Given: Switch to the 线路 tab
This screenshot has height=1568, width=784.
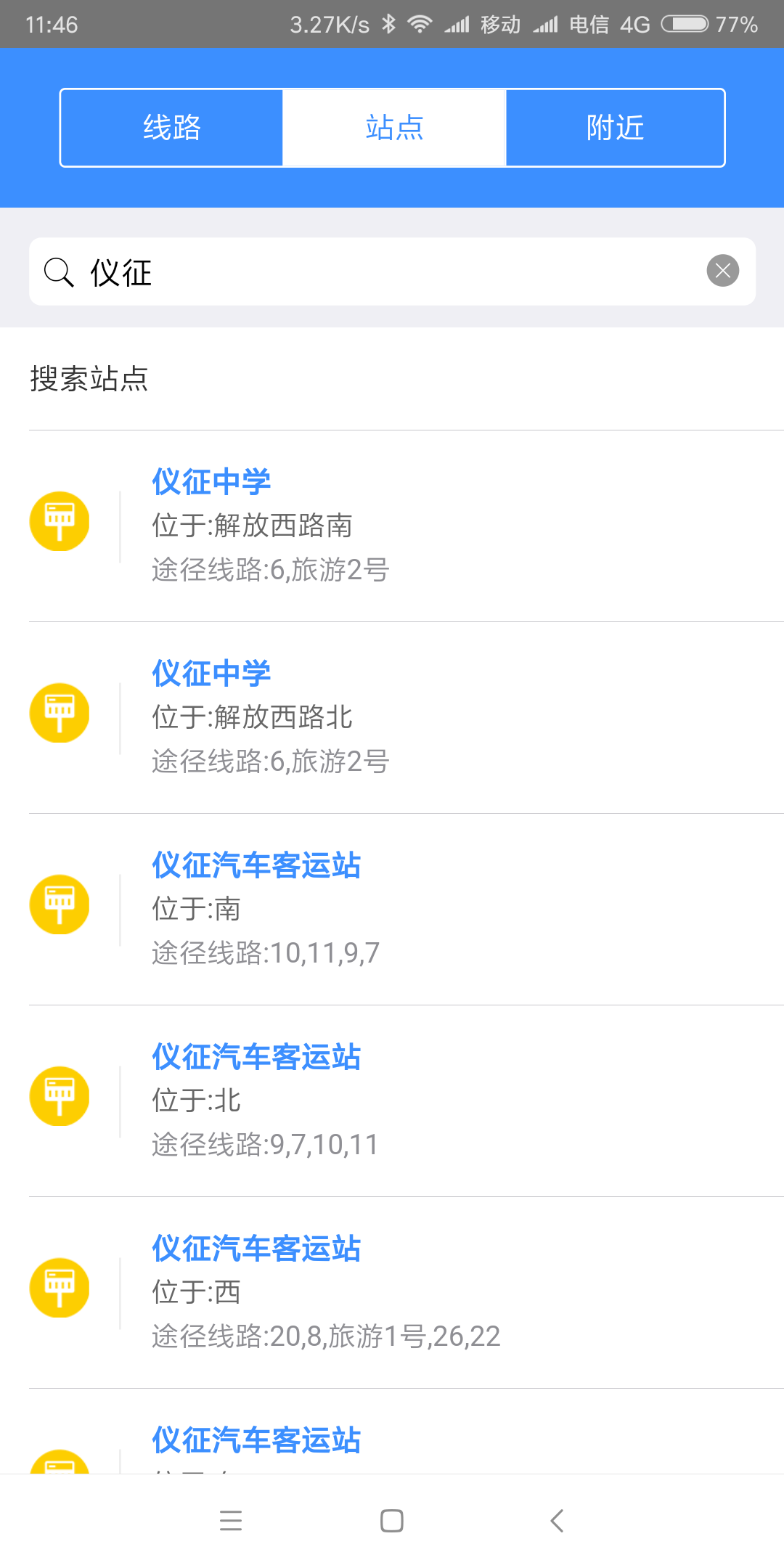Looking at the screenshot, I should click(x=171, y=126).
